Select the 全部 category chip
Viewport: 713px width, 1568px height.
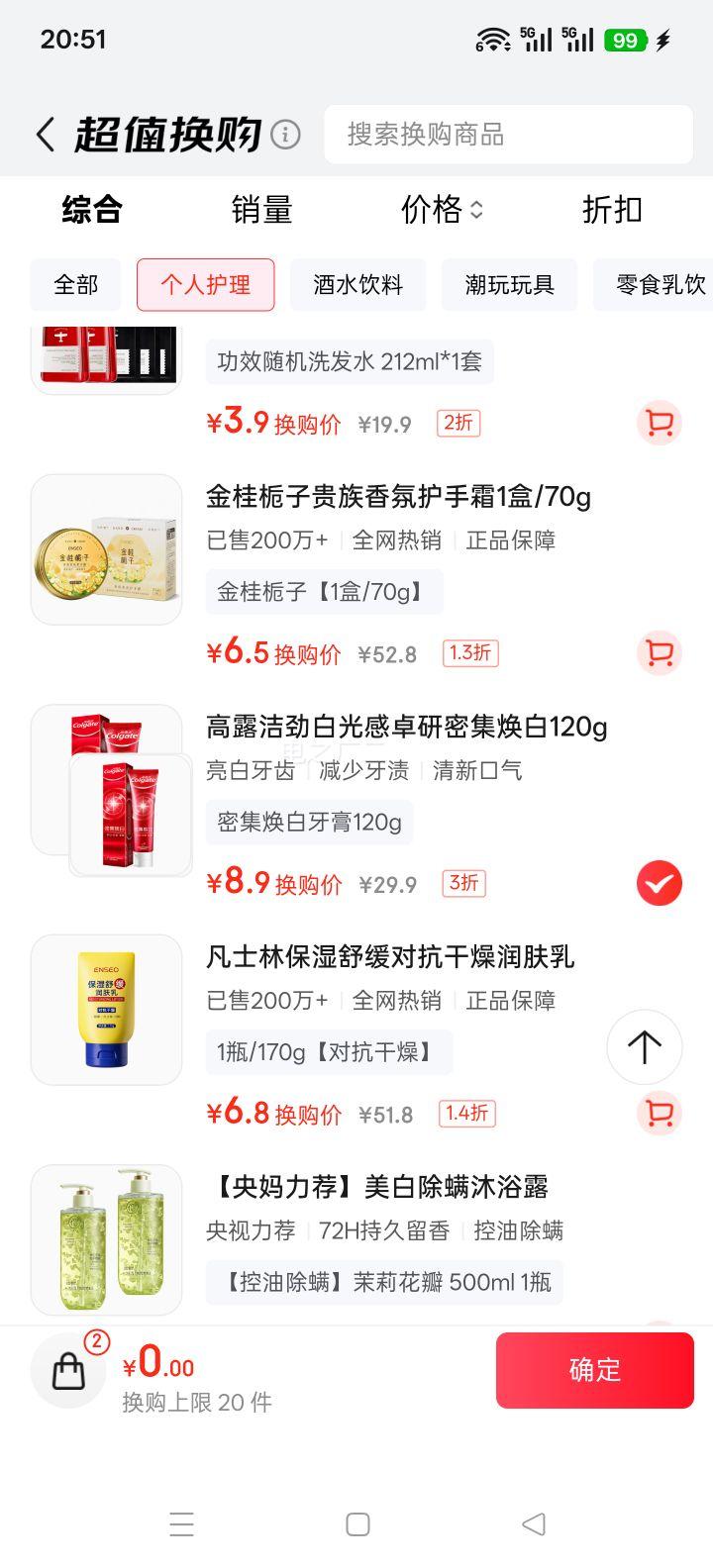[76, 285]
